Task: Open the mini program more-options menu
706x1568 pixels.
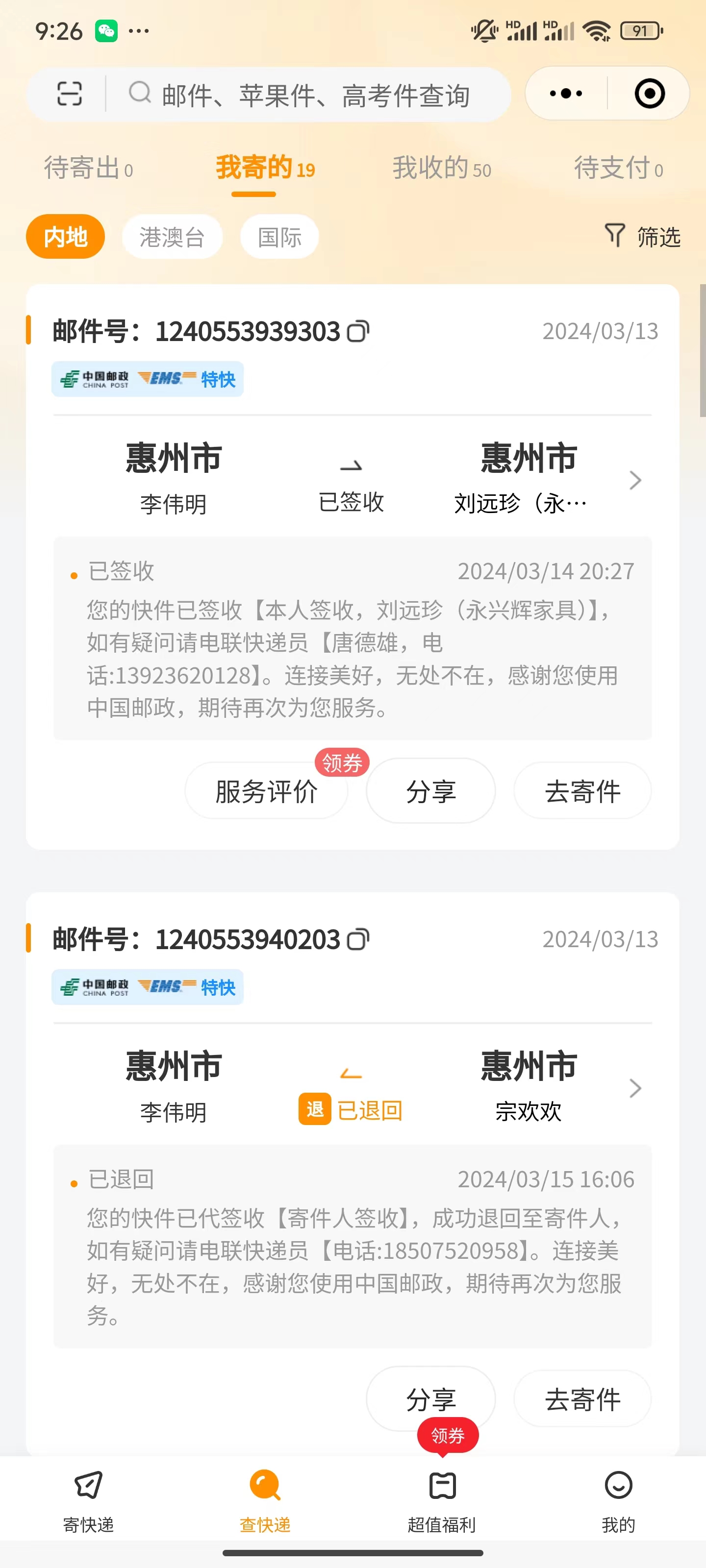Action: pyautogui.click(x=566, y=94)
